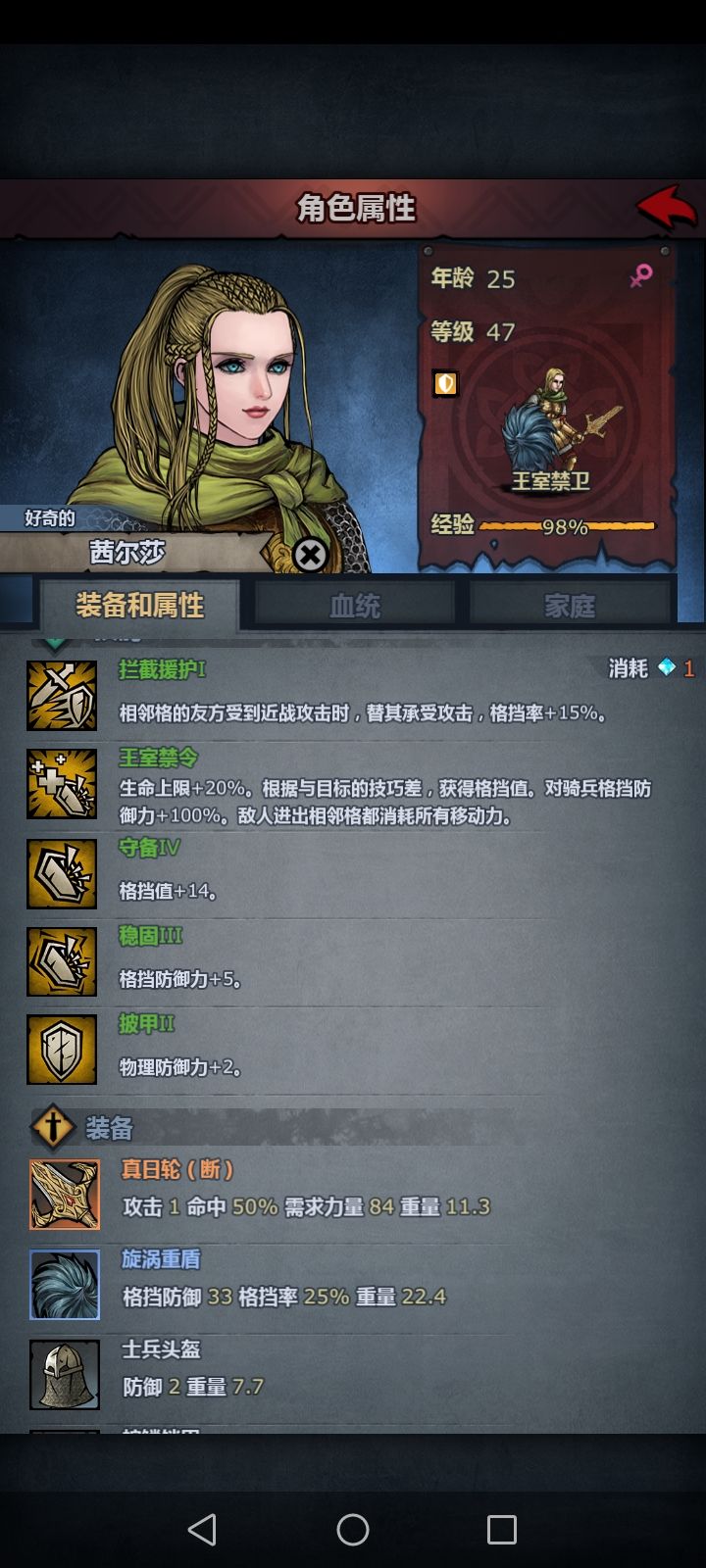
Task: Click the orange shield status icon
Action: 444,383
